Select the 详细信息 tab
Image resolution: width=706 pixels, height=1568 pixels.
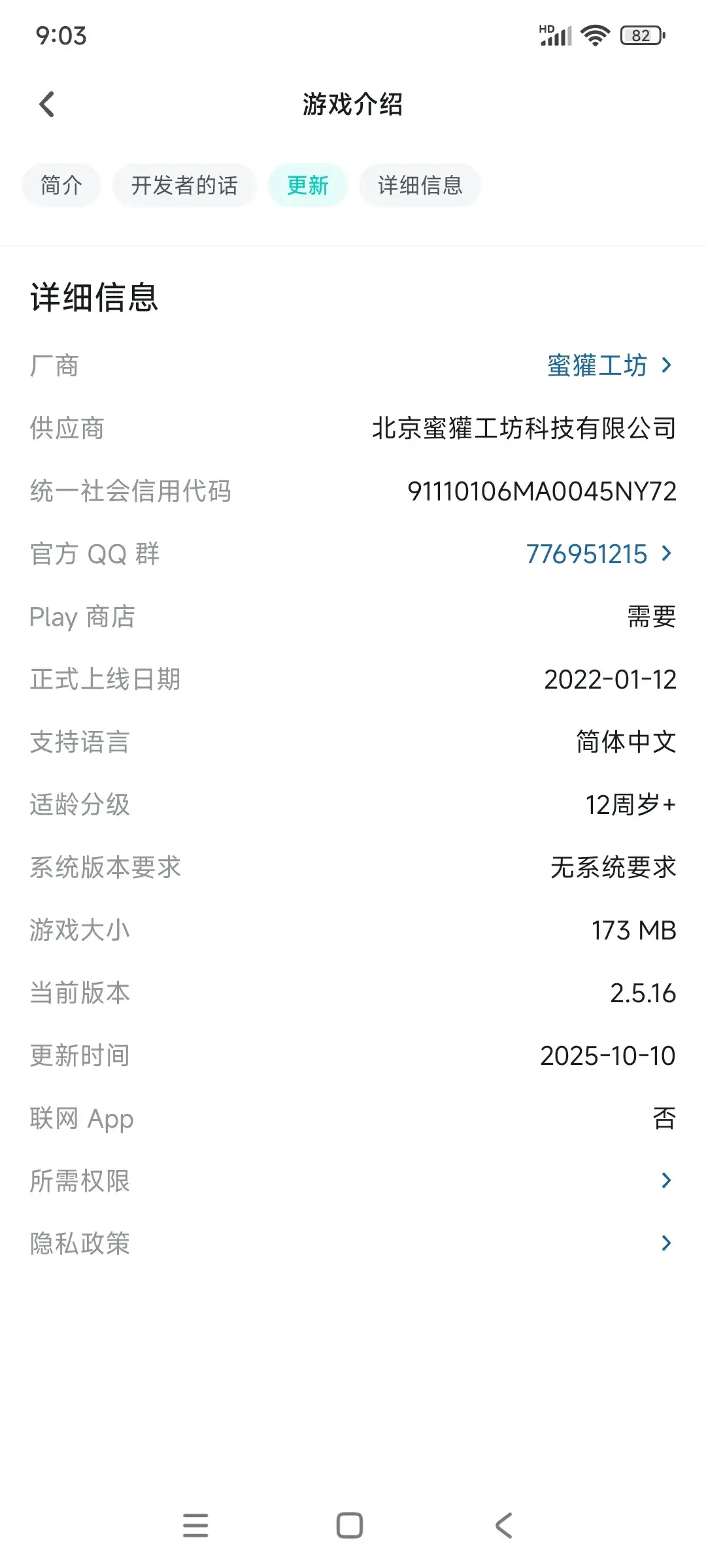point(420,185)
